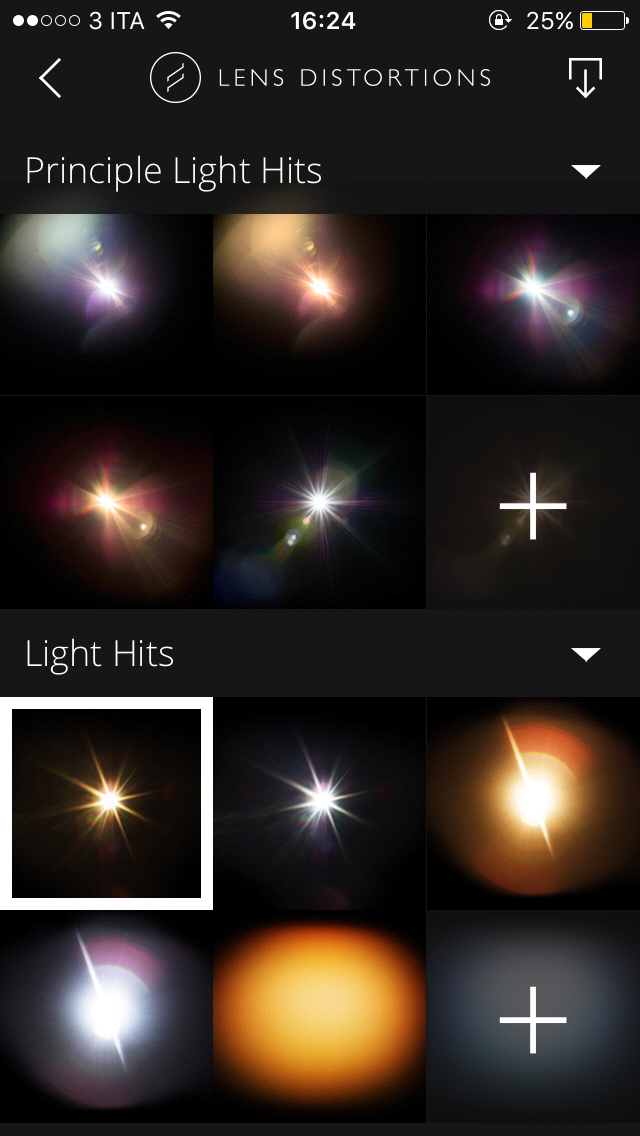Tap the download icon in the header
Screen dimensions: 640x1136
585,78
